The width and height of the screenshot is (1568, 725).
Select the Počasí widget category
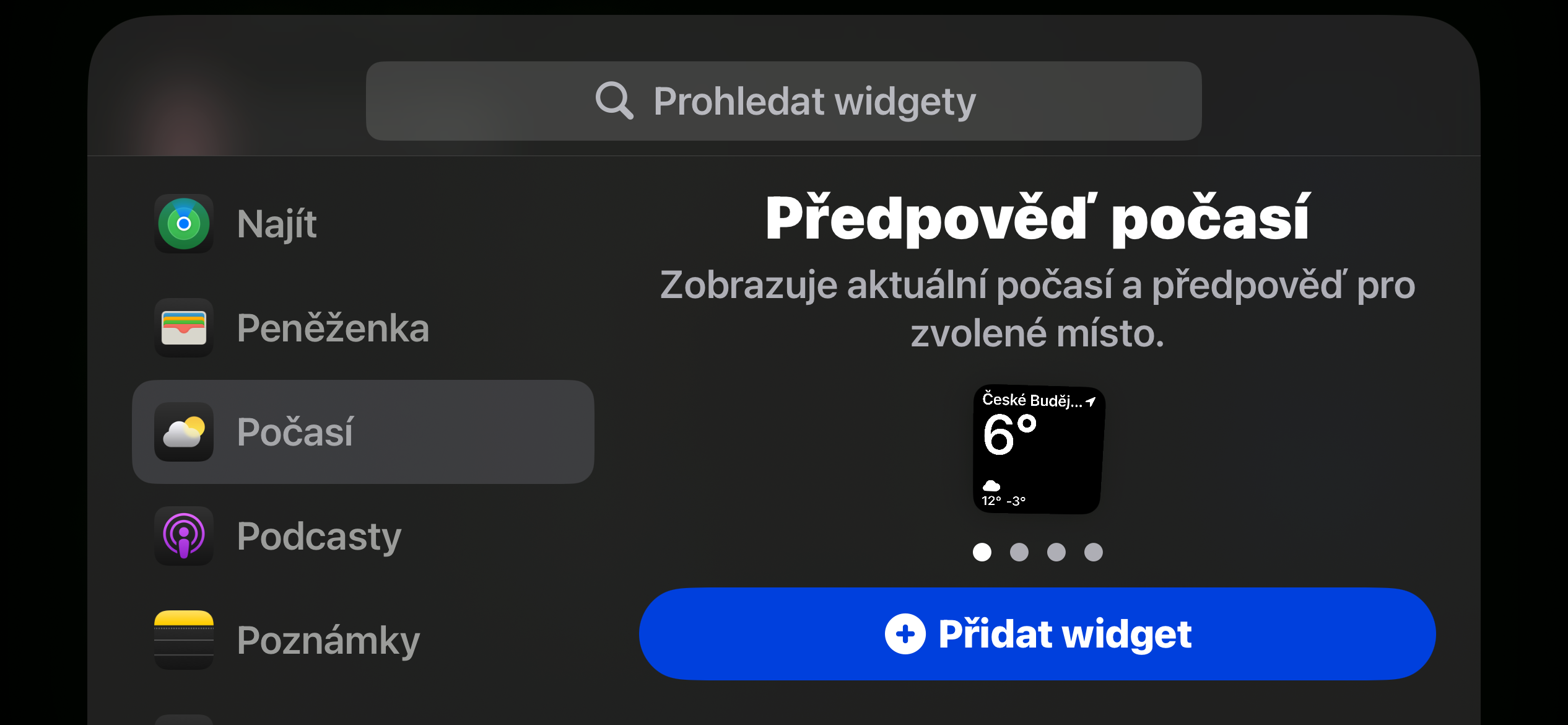(x=363, y=432)
